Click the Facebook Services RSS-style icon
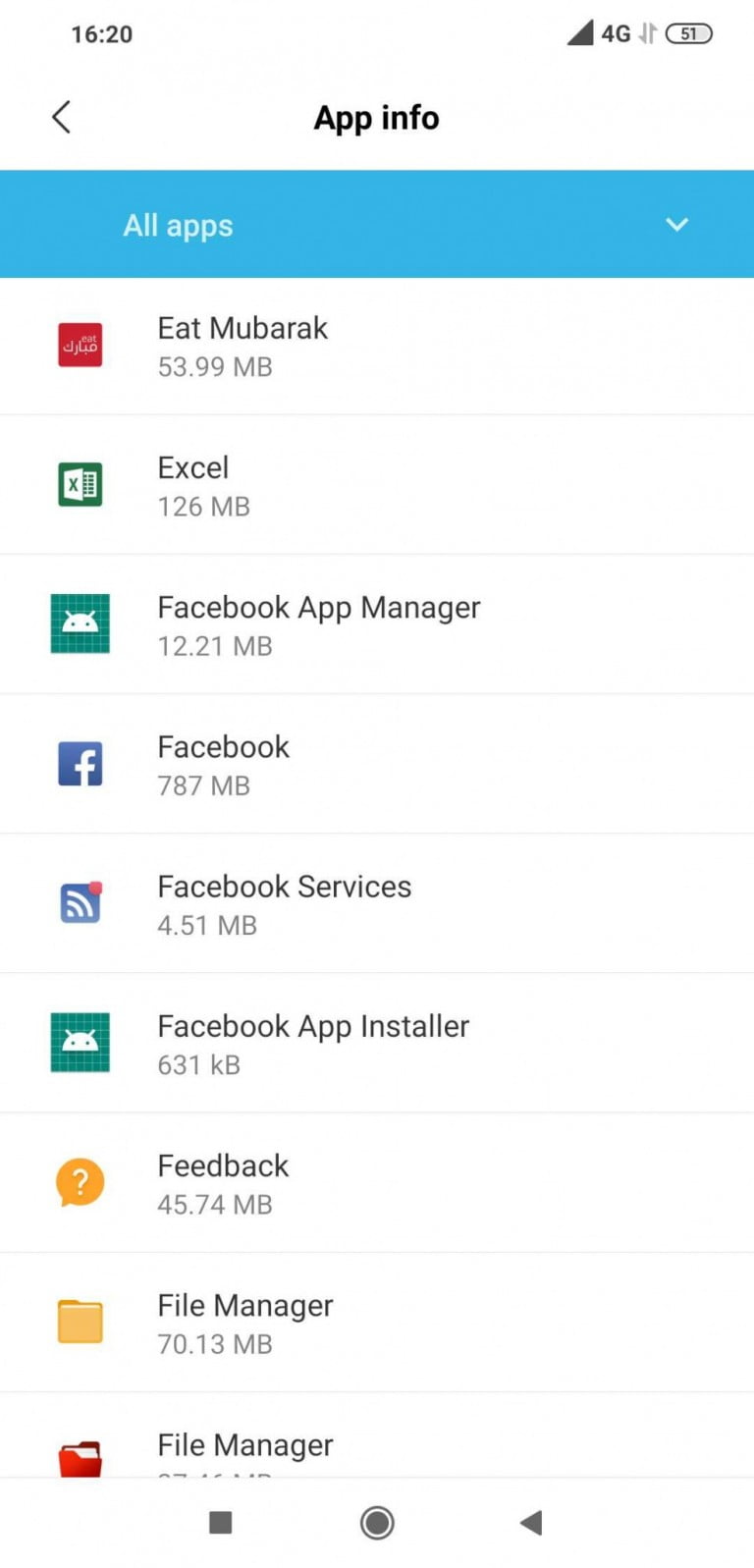Screen dimensions: 754x1568 coord(80,902)
